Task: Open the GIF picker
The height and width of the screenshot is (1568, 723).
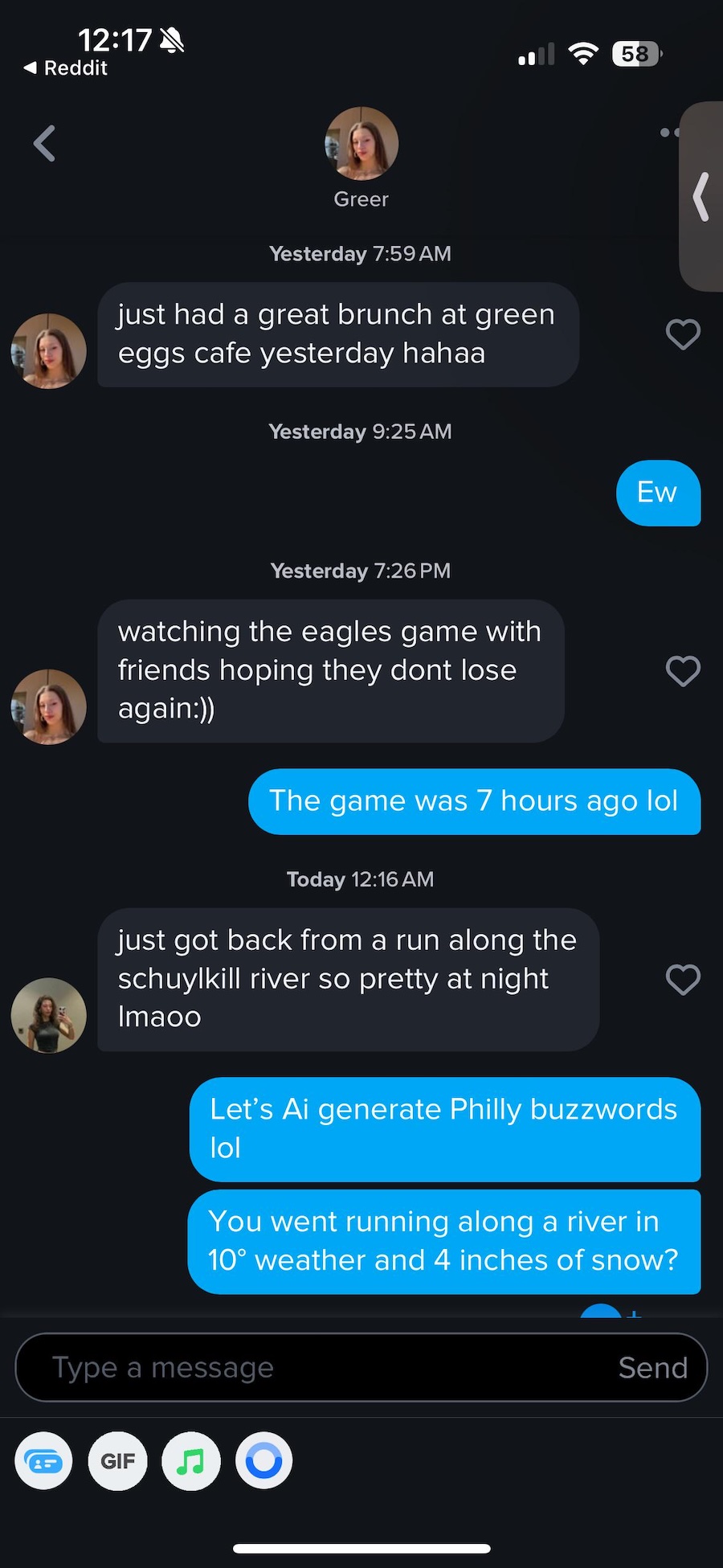Action: coord(118,1460)
